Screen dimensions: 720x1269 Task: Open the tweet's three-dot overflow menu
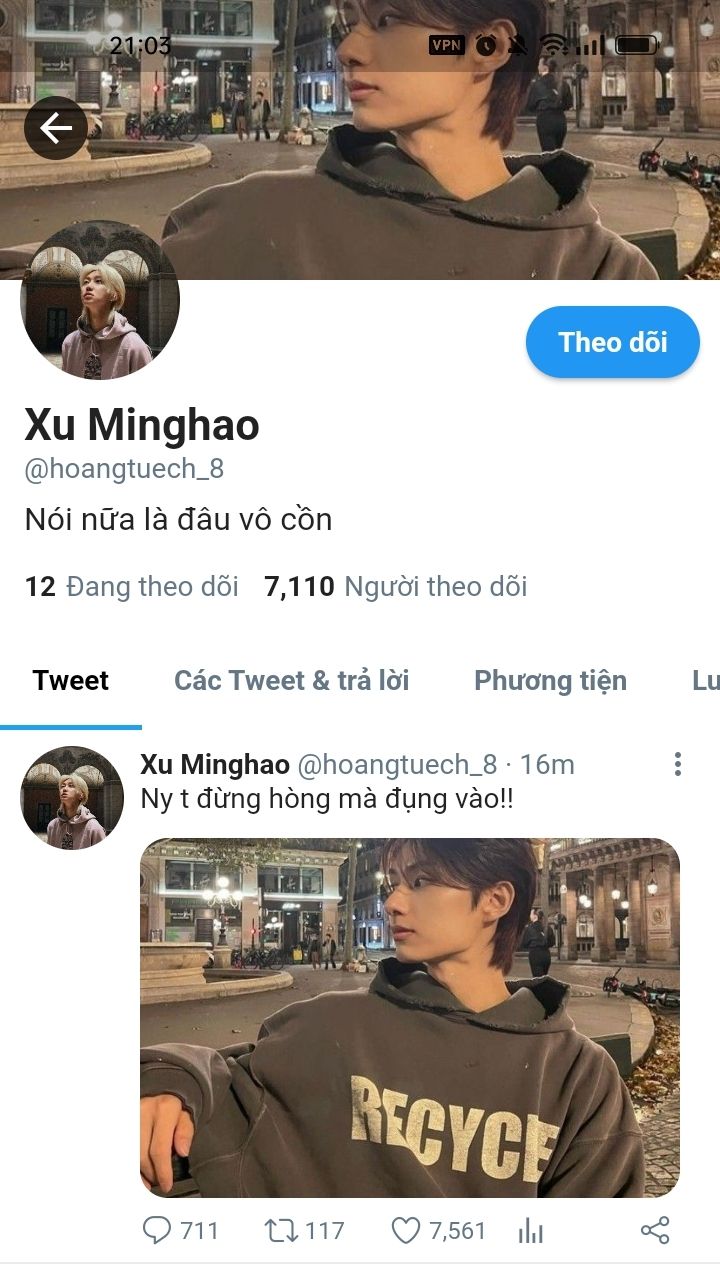(677, 765)
